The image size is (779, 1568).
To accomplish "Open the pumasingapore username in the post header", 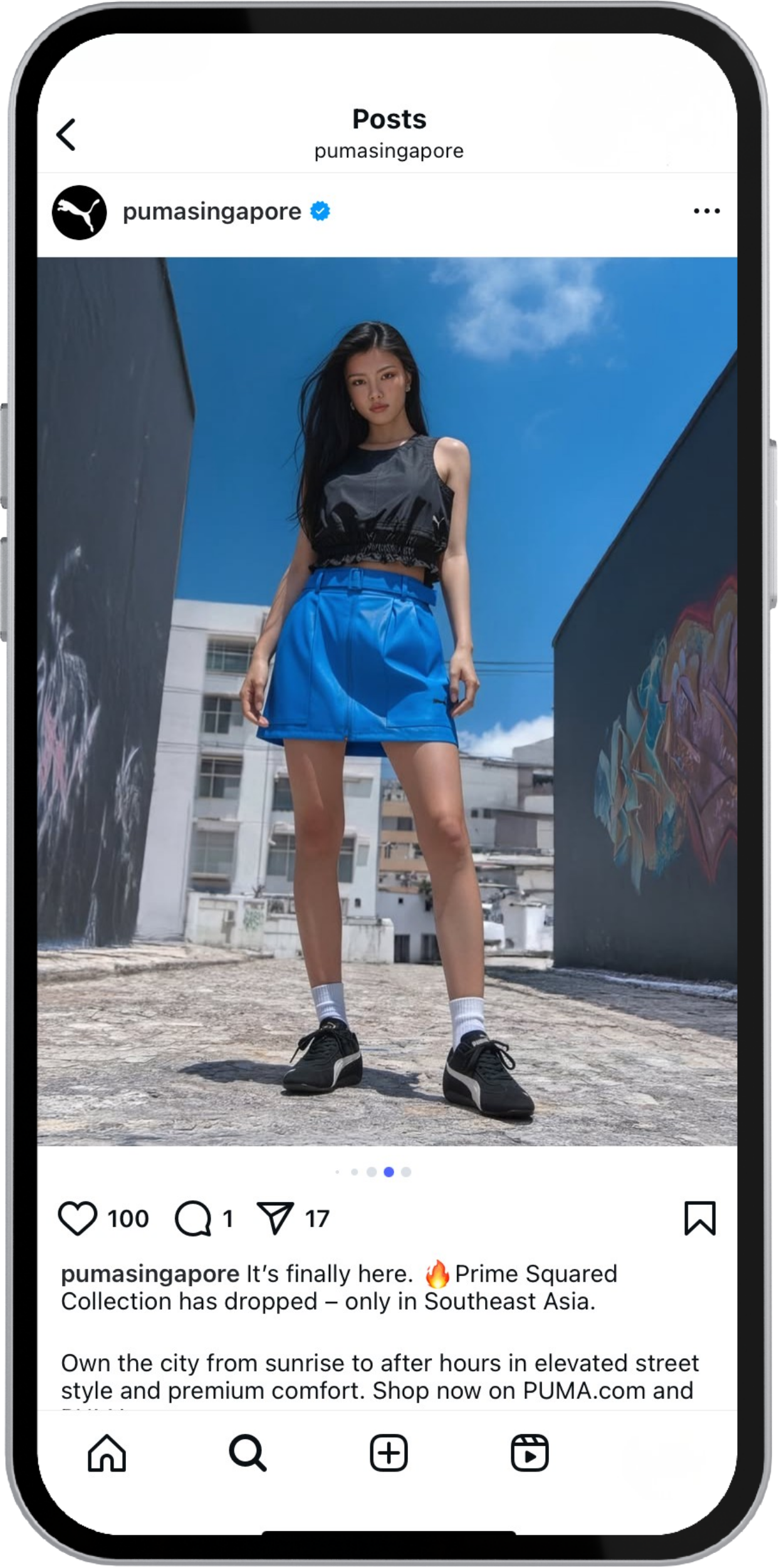I will point(212,212).
